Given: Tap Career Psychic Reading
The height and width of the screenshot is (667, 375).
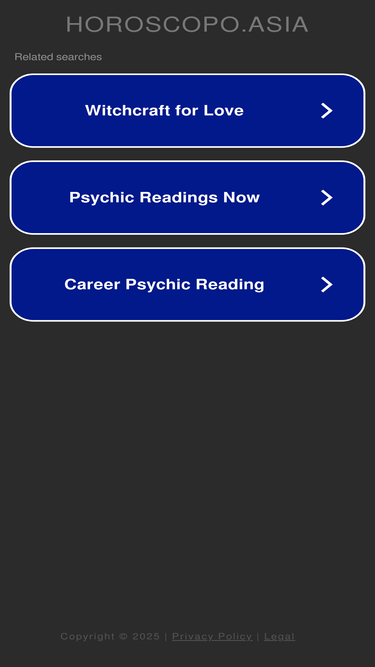Looking at the screenshot, I should (x=188, y=284).
